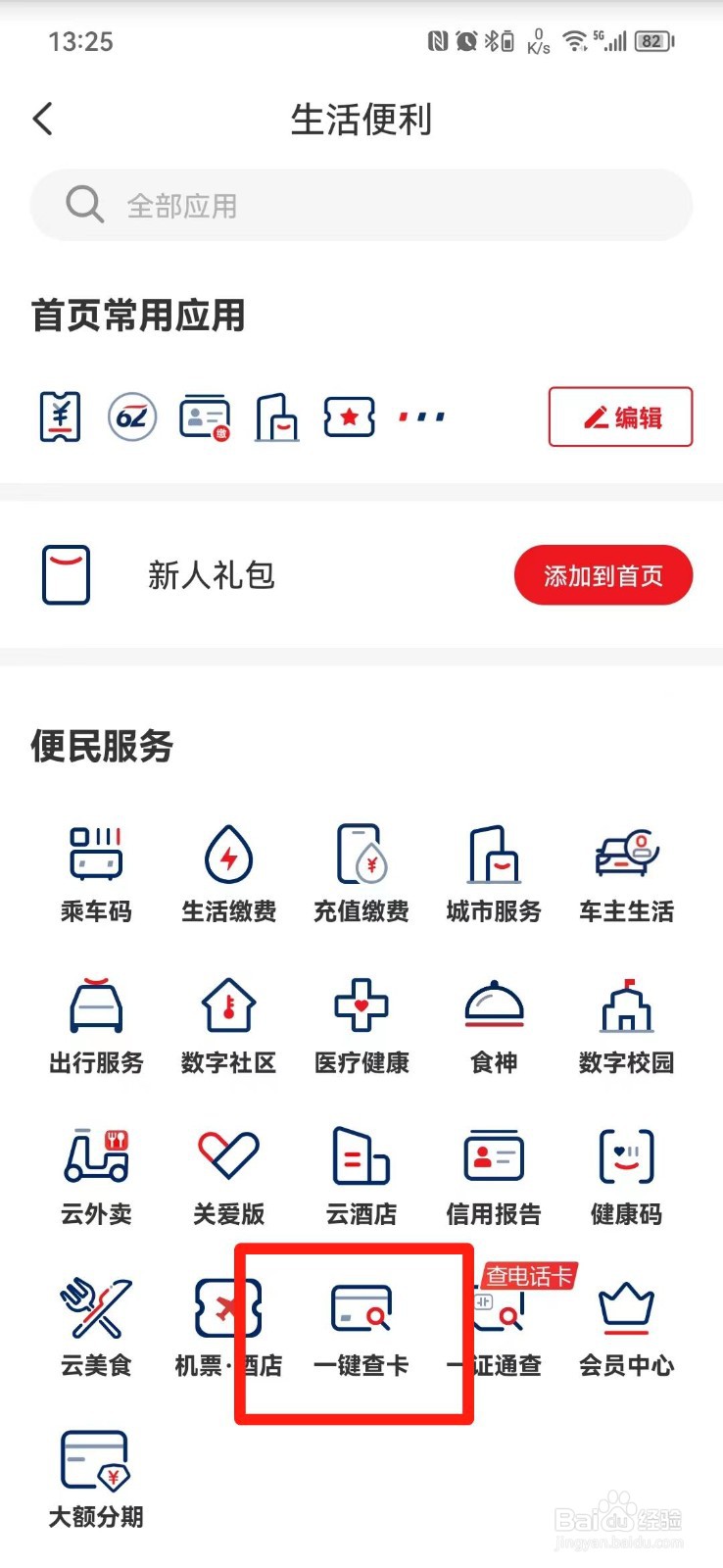Go back using the top-left arrow

pos(43,120)
